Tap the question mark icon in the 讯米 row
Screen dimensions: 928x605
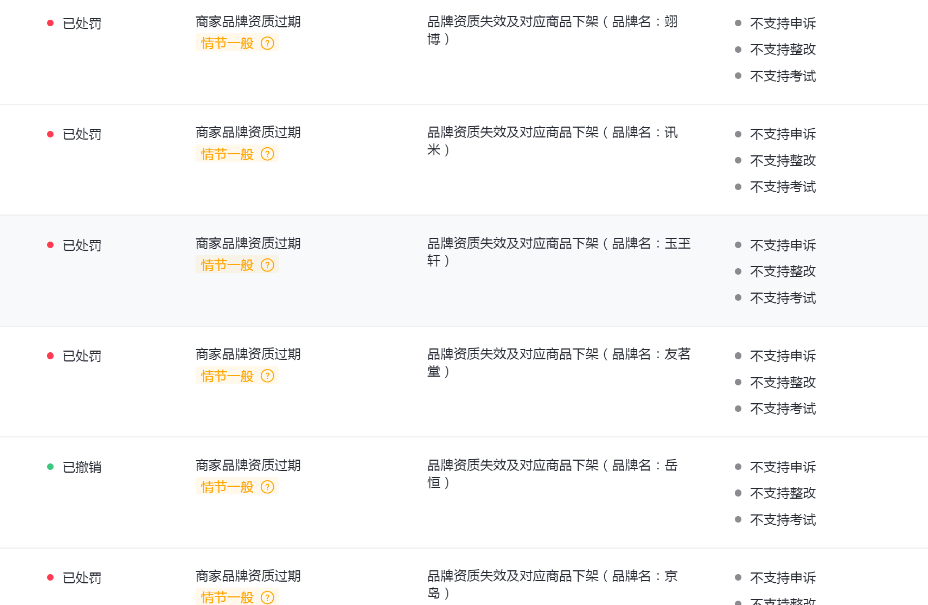pos(267,154)
